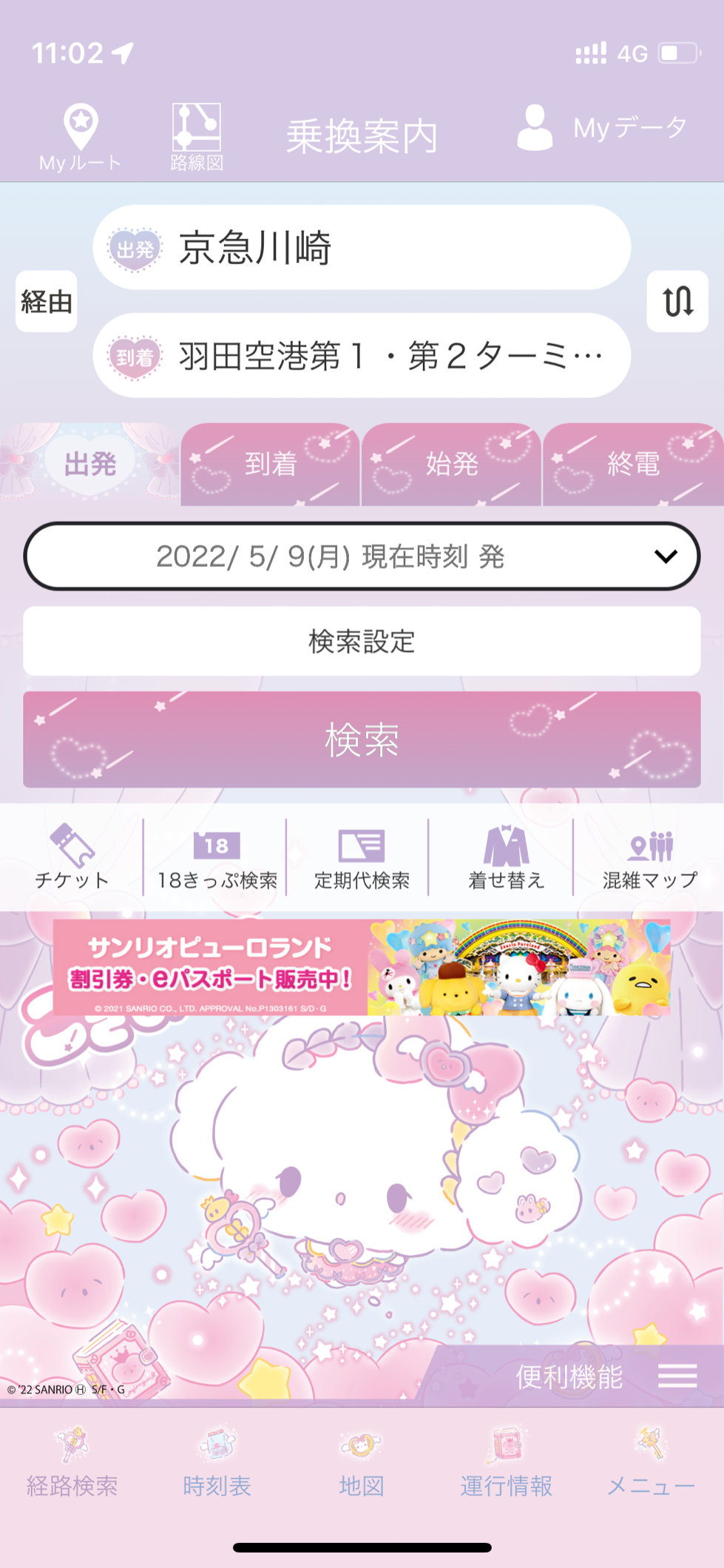Add a via station with 経由
Screen dimensions: 724x1568
coord(47,301)
